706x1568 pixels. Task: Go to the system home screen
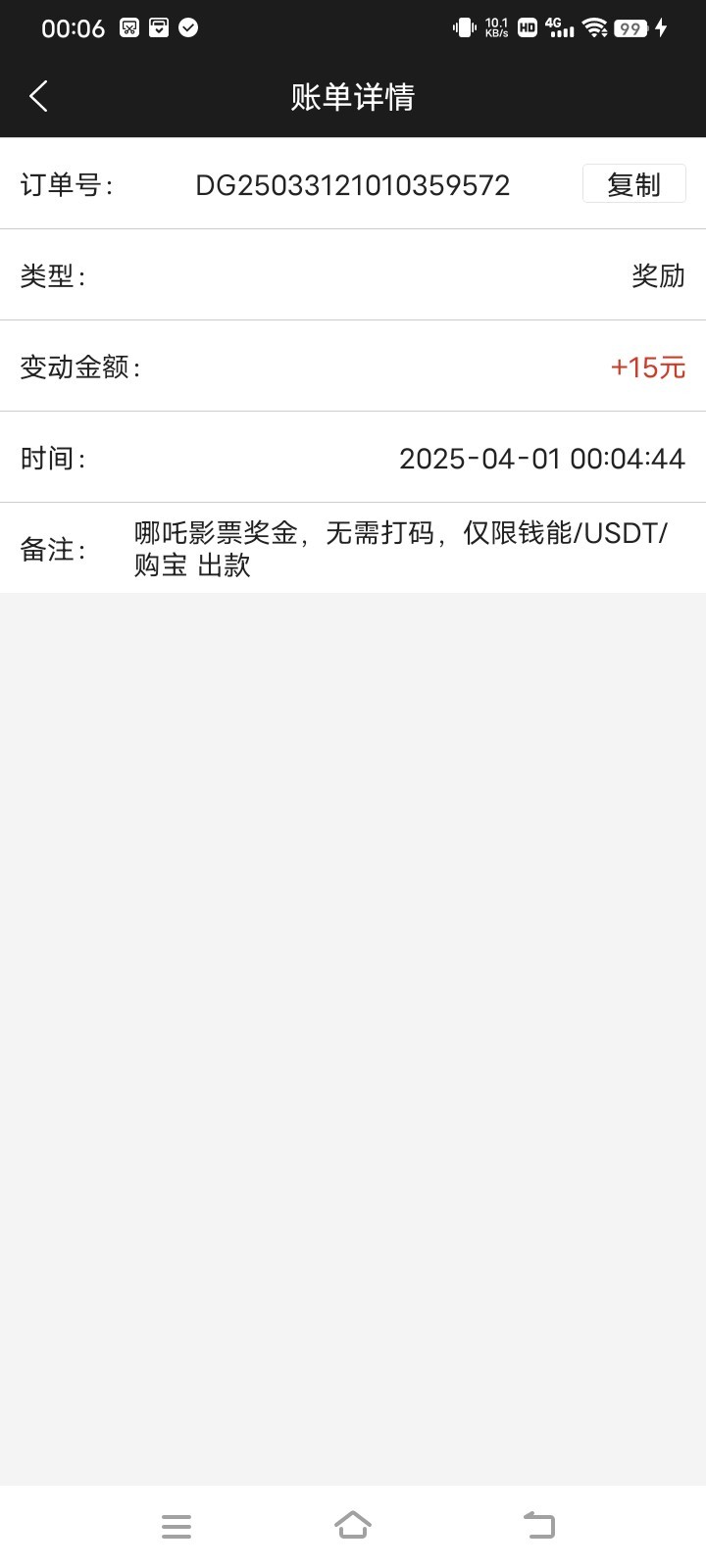353,1525
